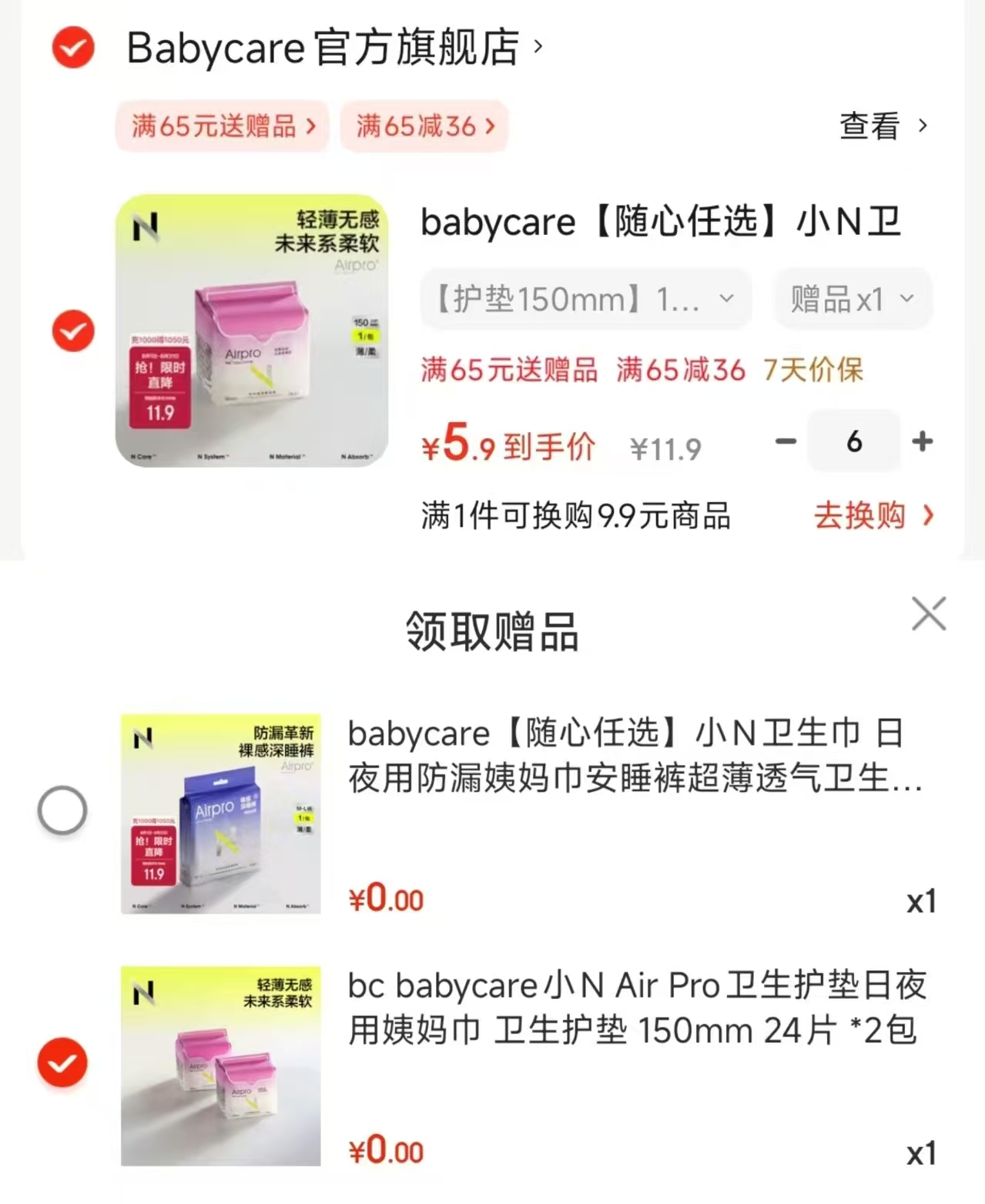Open the store arrow next to Babycare

tap(538, 48)
